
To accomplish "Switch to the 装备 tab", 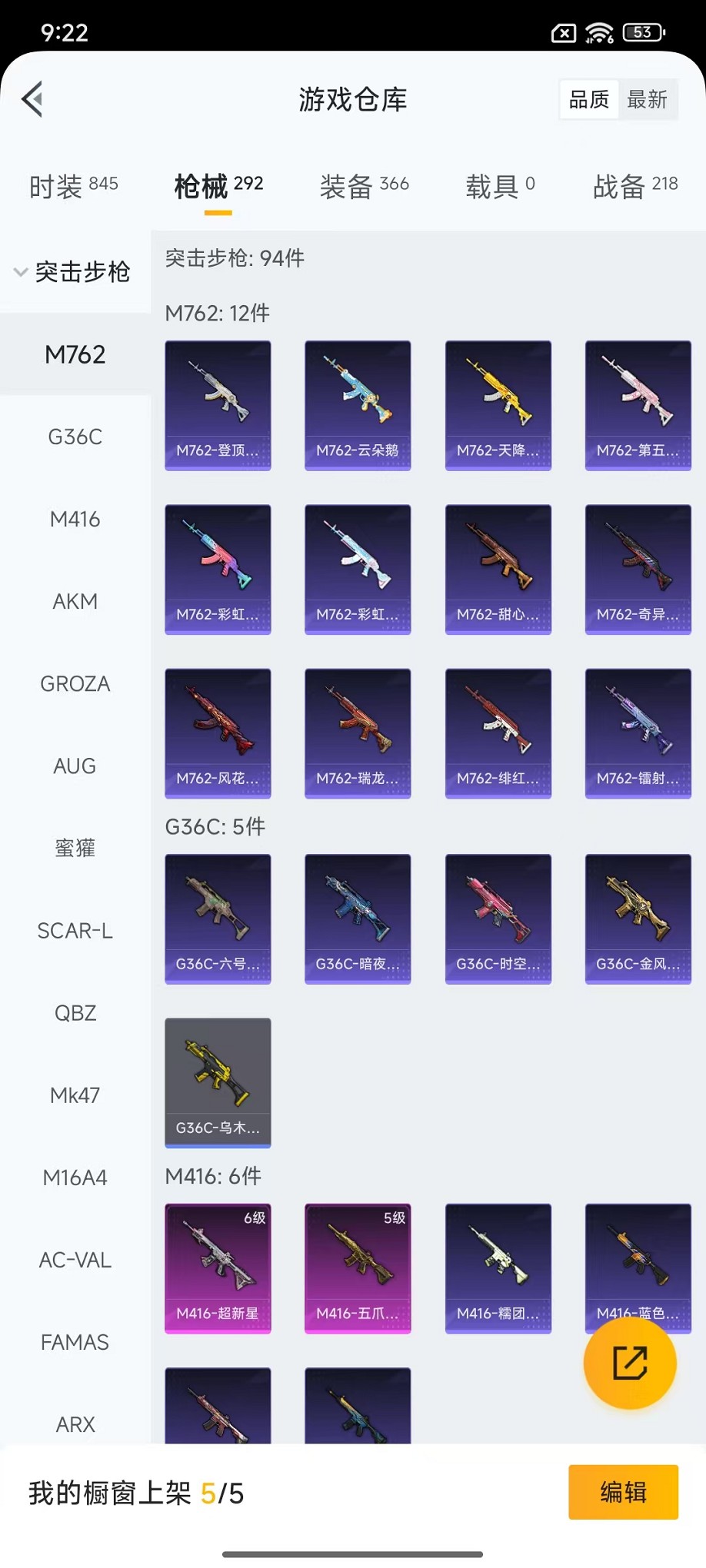I will coord(364,186).
